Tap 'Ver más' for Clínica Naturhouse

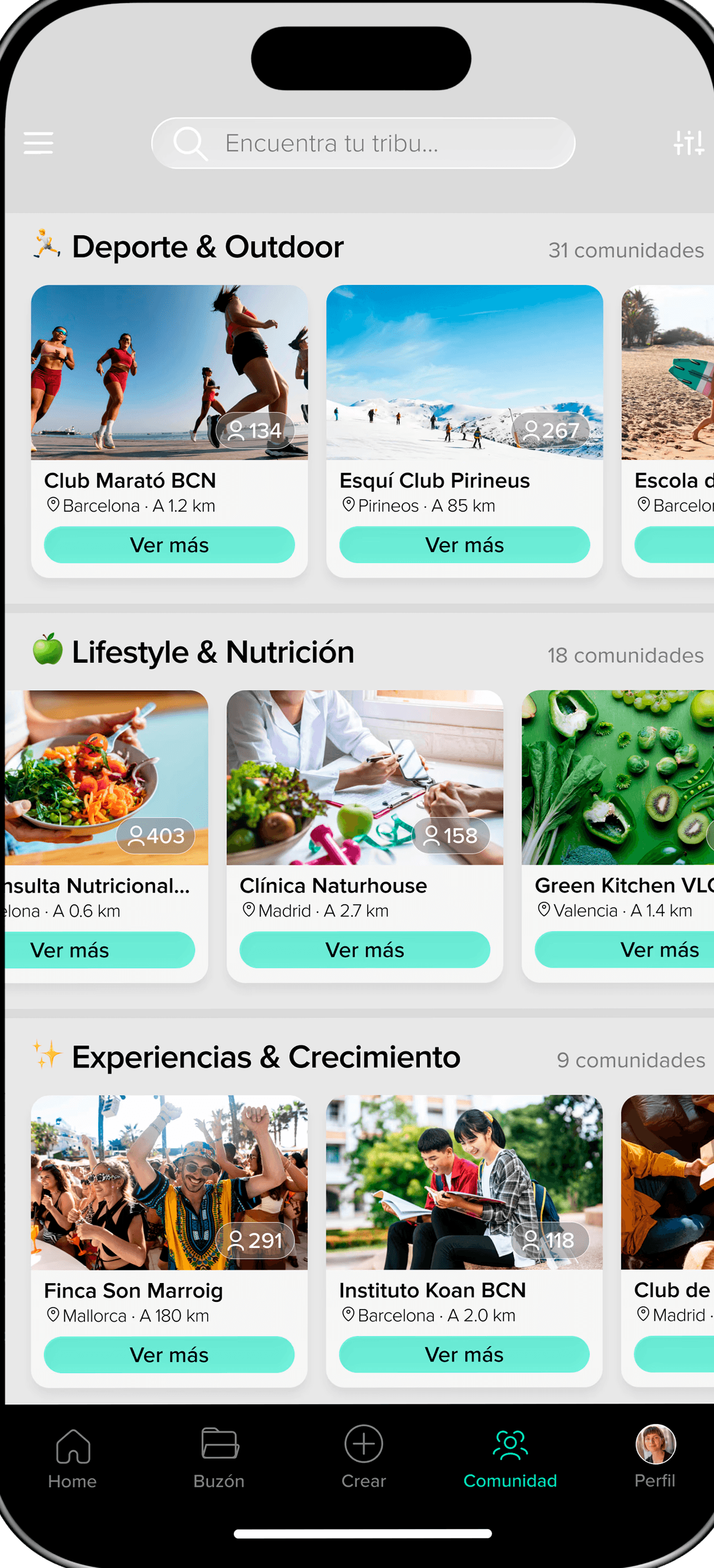point(365,950)
